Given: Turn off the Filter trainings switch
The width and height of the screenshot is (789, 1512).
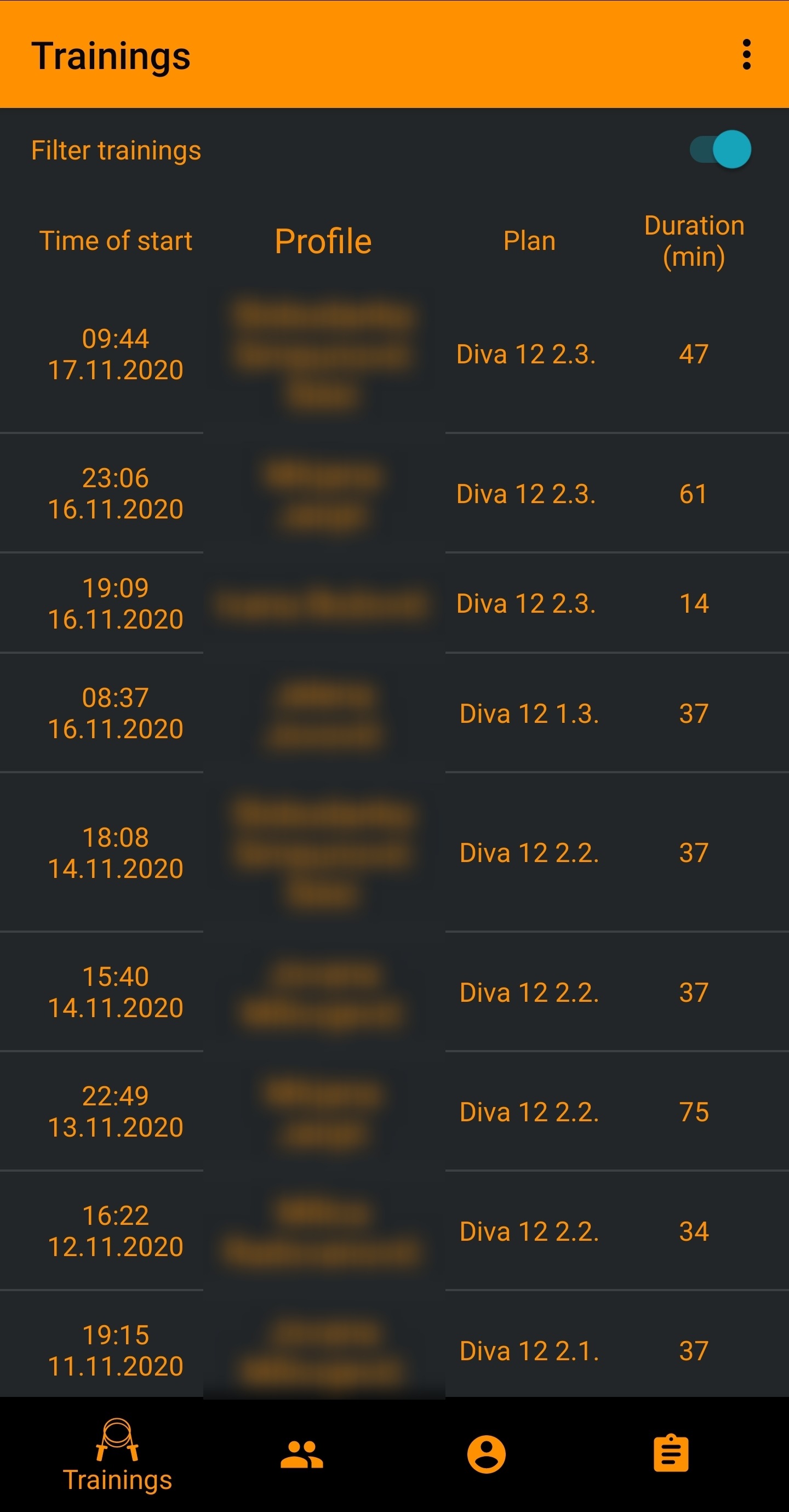Looking at the screenshot, I should (x=721, y=150).
